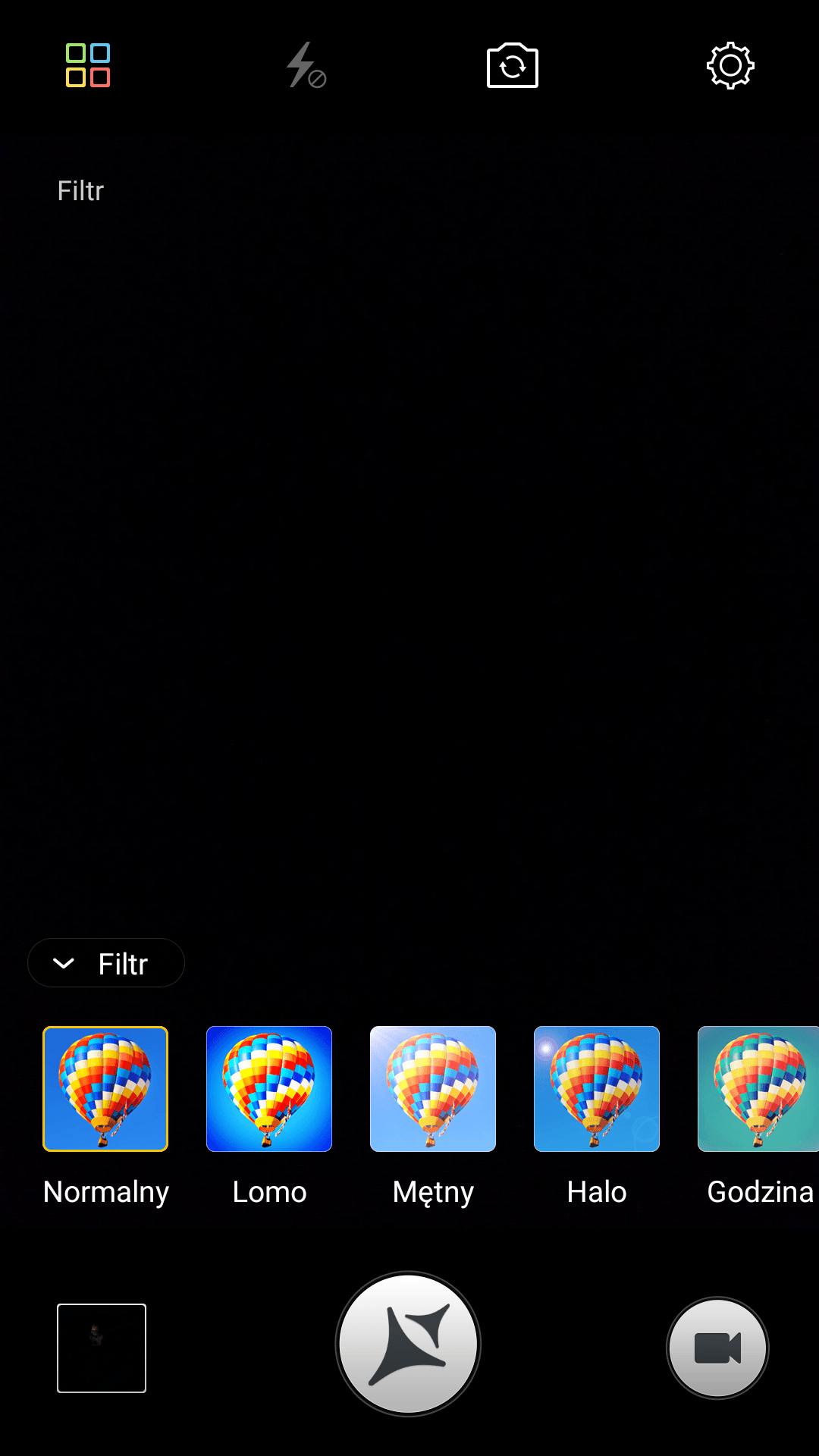Open camera settings gear

coord(730,66)
